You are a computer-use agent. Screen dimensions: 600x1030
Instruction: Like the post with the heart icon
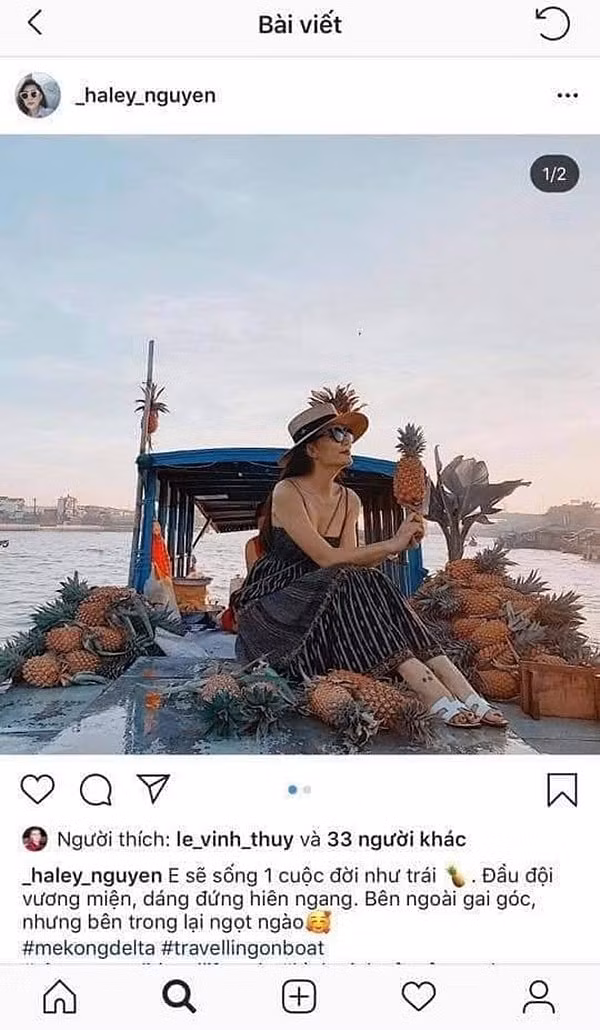pos(37,789)
